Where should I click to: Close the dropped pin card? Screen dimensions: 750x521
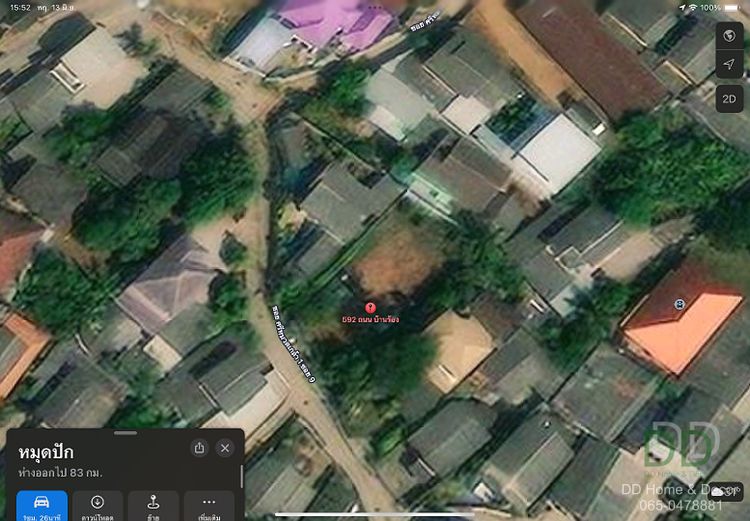[x=225, y=448]
